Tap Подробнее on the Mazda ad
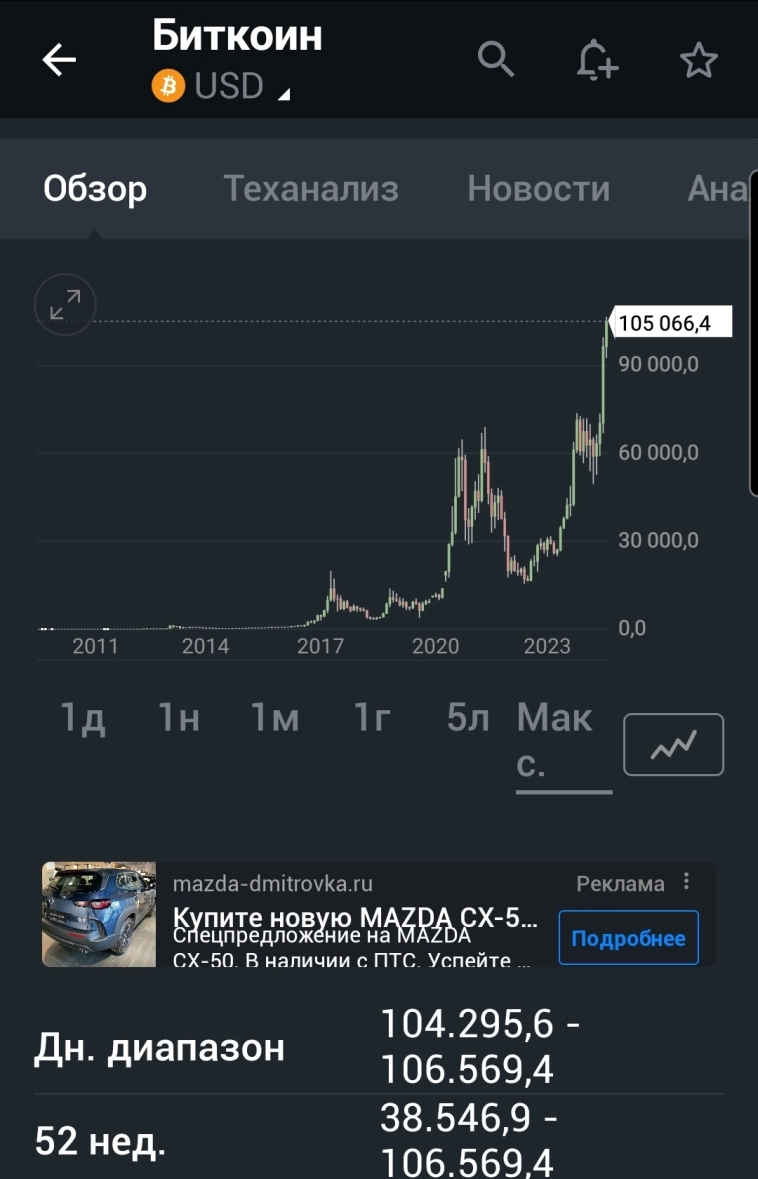This screenshot has height=1179, width=758. point(628,938)
